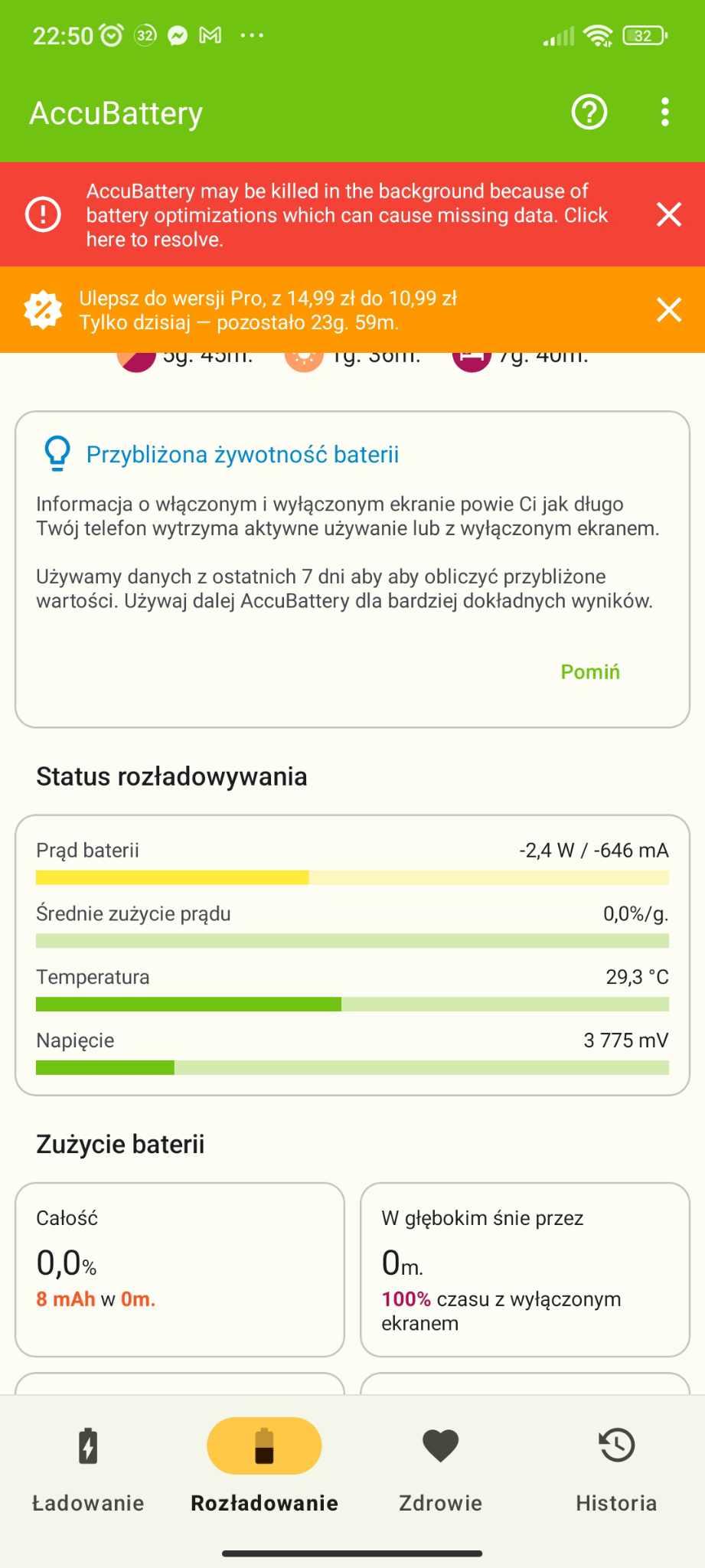Close the orange Pro upgrade banner
This screenshot has height=1568, width=705.
[668, 310]
